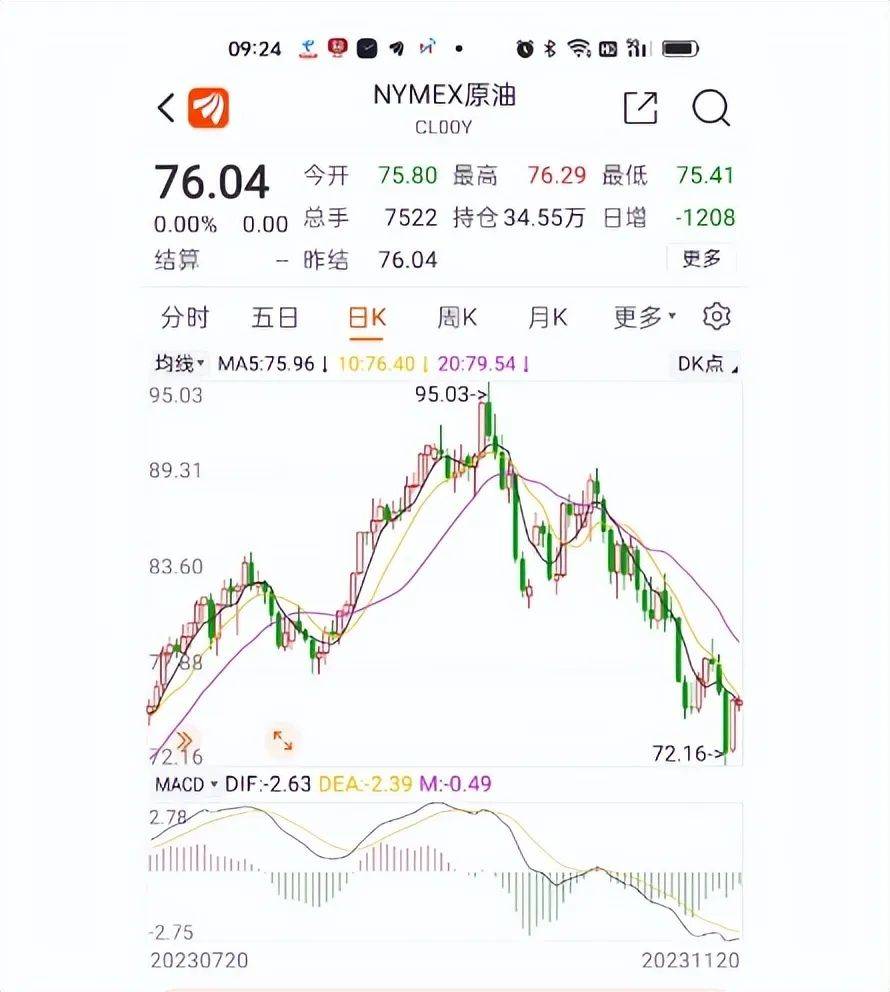Select the 日K chart tab

click(366, 318)
